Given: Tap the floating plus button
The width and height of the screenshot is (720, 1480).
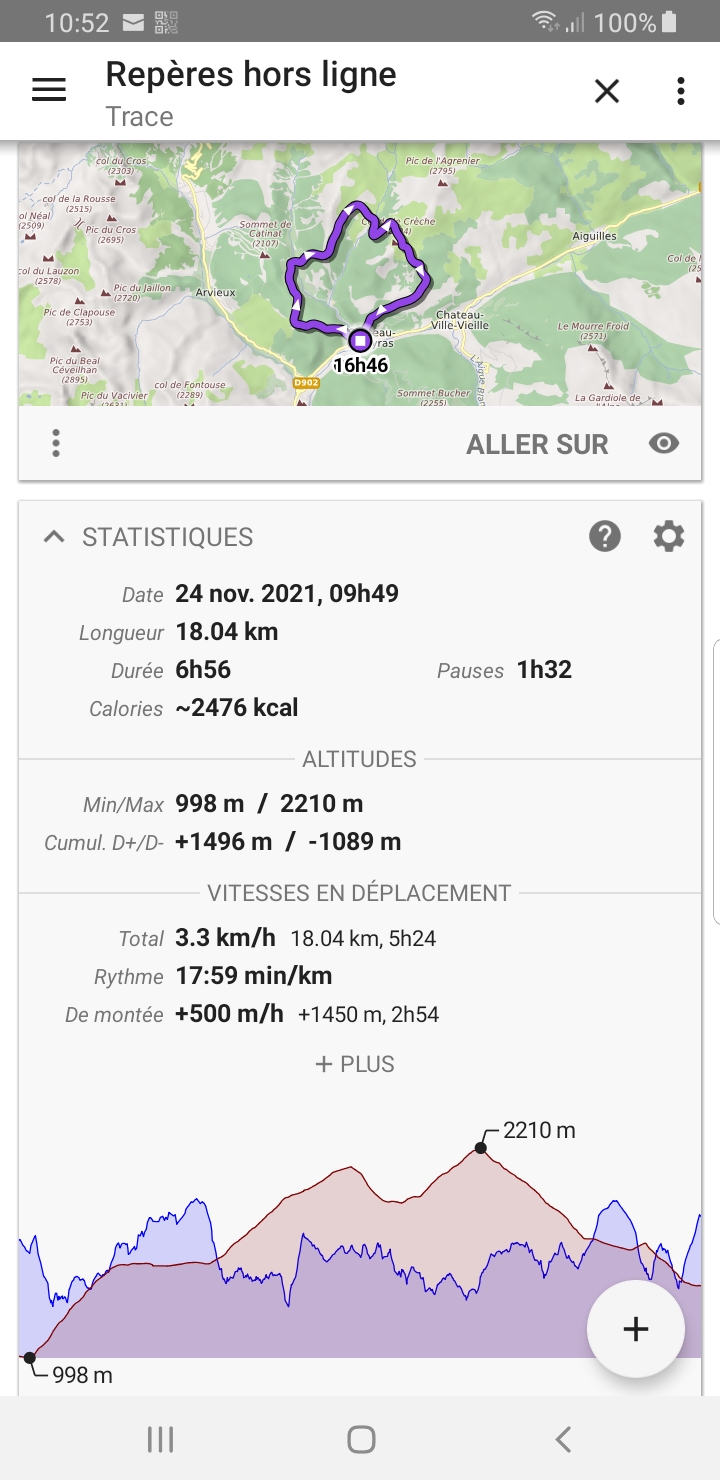Looking at the screenshot, I should coord(636,1329).
